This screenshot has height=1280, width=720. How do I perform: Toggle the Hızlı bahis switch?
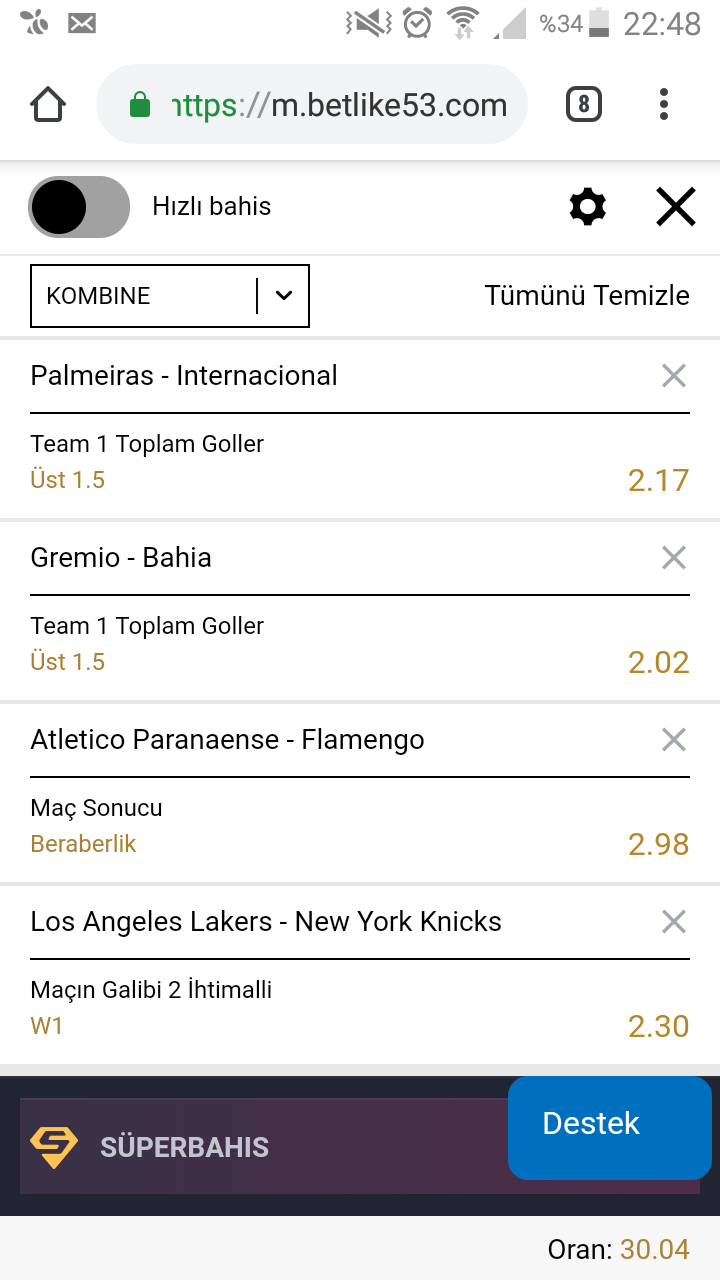pos(79,207)
